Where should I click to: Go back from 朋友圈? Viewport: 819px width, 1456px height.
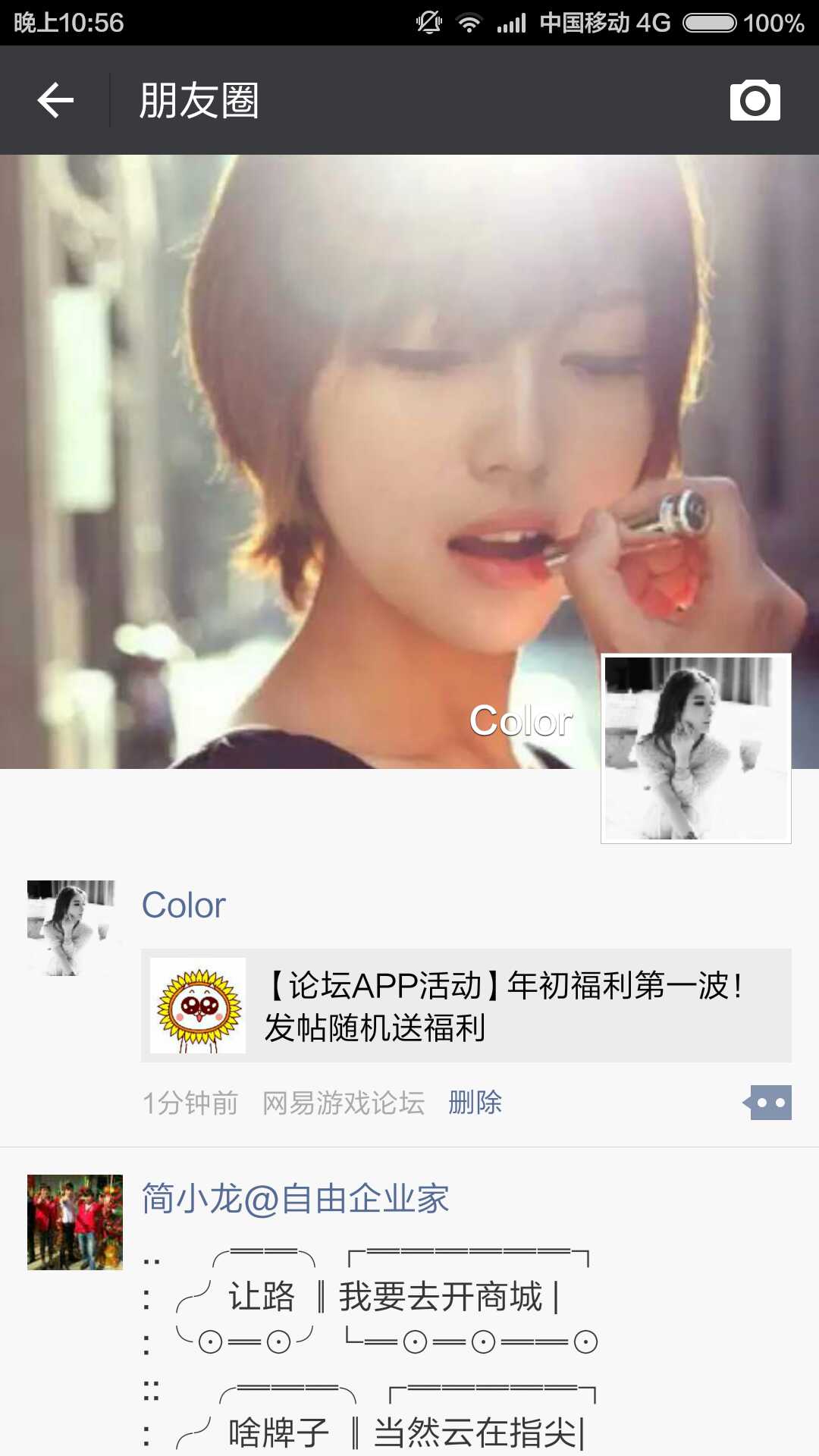[x=55, y=100]
